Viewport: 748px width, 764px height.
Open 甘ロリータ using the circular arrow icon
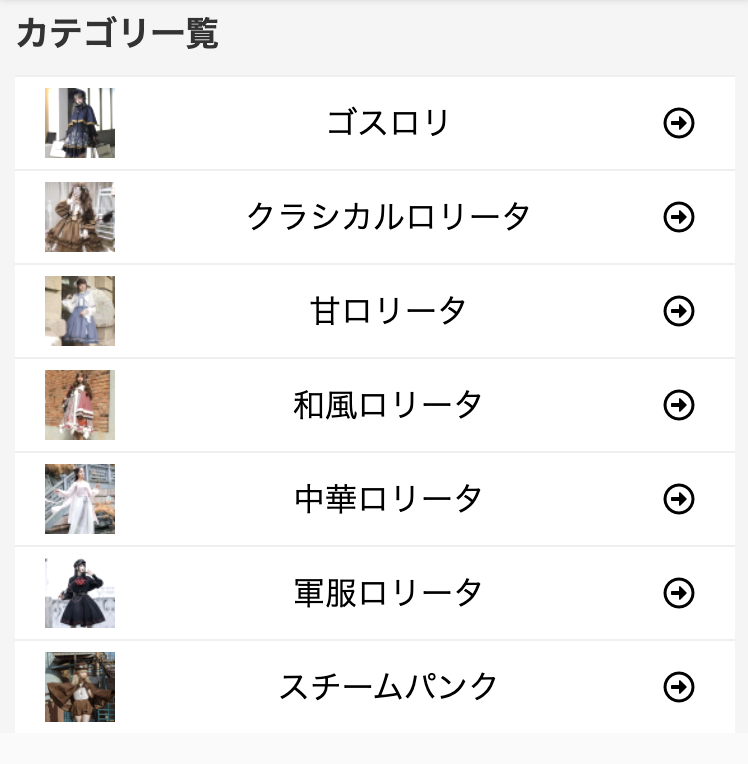point(680,311)
